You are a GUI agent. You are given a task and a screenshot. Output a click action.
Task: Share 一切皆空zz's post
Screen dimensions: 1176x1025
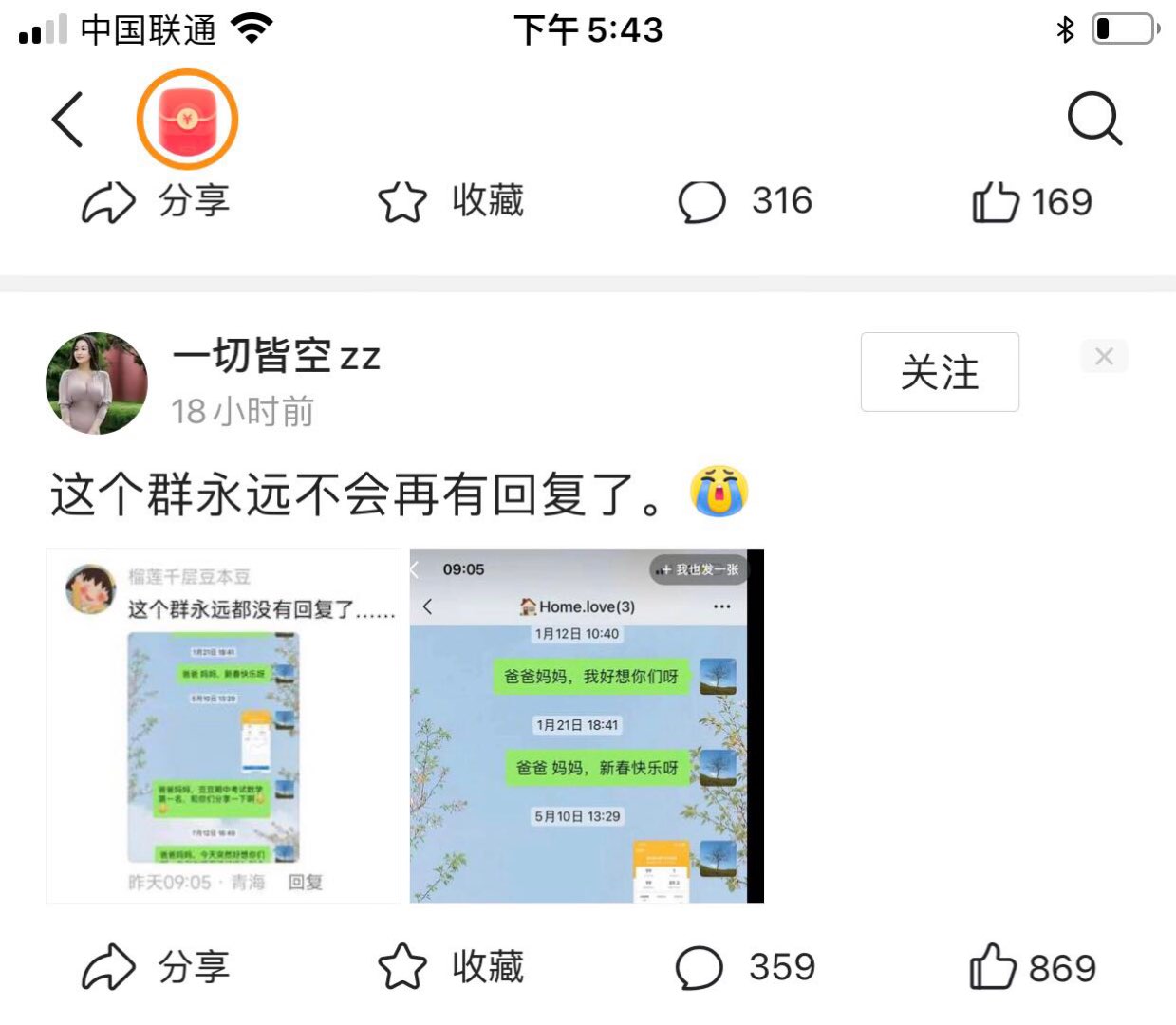click(156, 967)
